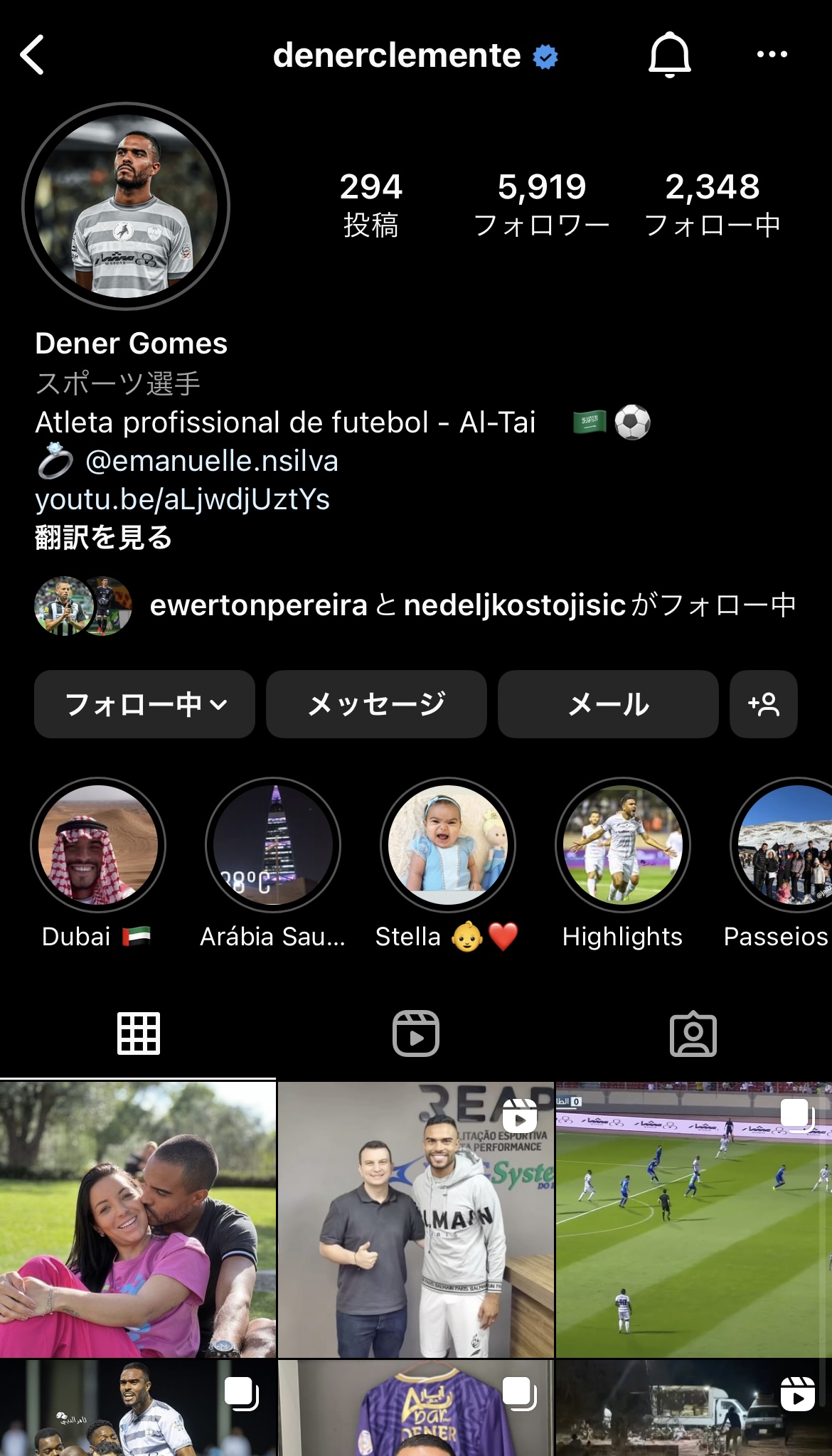Open the 2,348 following list

tap(712, 203)
